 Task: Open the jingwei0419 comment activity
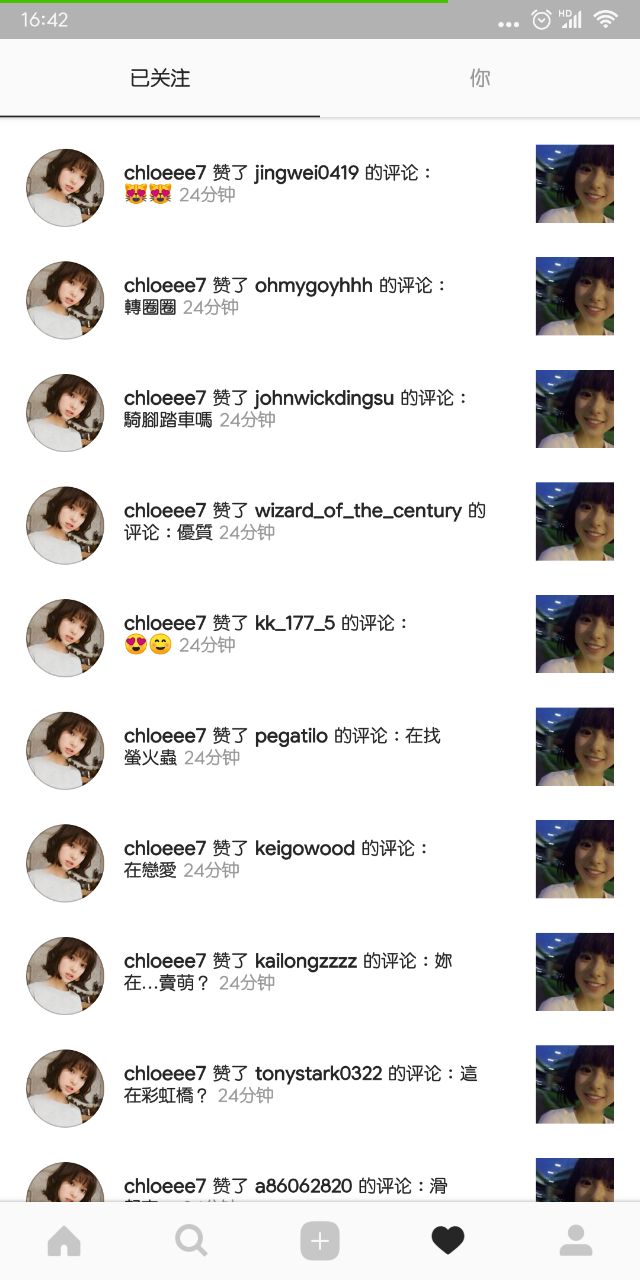300,184
